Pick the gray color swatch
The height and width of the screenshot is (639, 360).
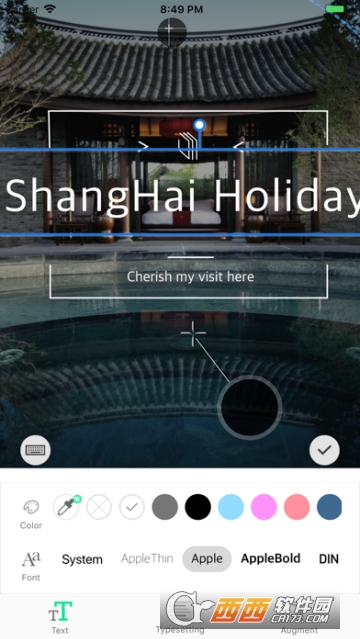(165, 507)
